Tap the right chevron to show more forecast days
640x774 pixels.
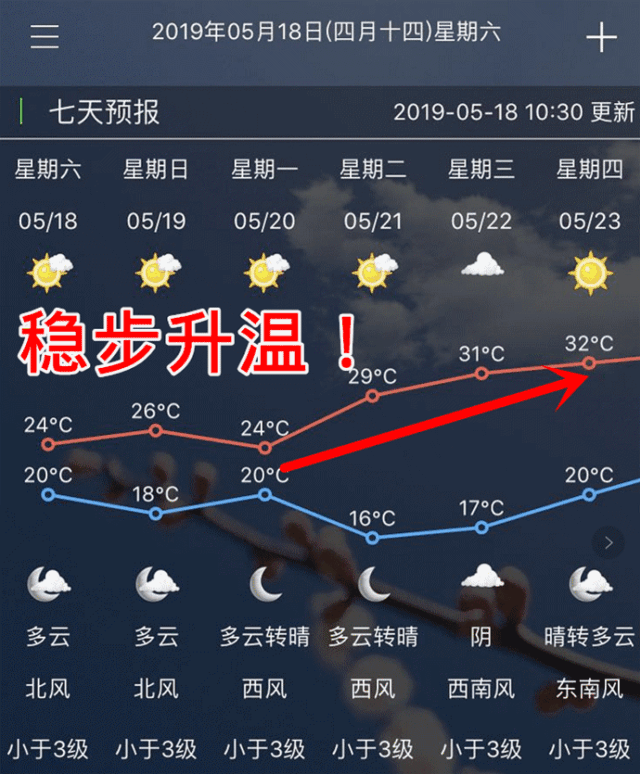click(608, 544)
